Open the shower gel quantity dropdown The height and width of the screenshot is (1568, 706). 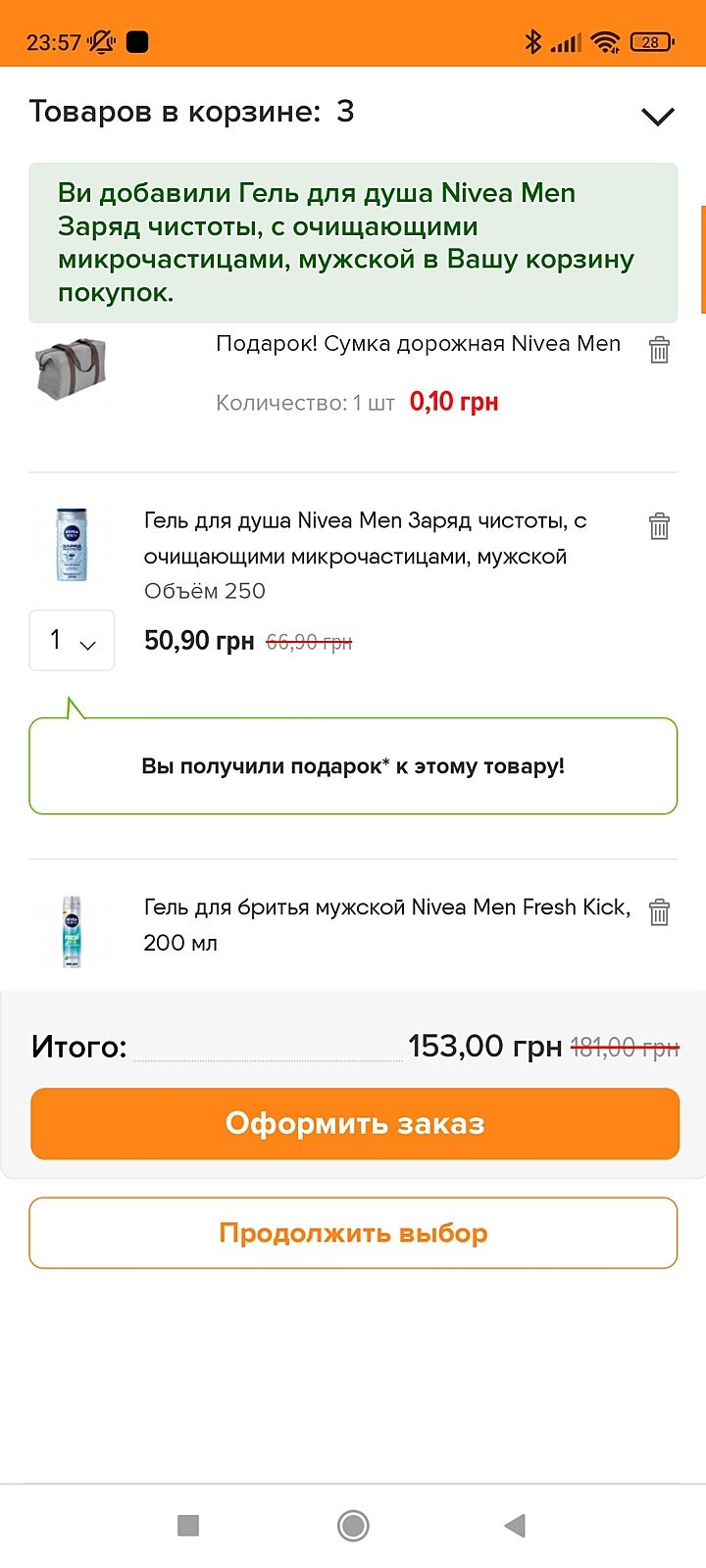point(72,640)
